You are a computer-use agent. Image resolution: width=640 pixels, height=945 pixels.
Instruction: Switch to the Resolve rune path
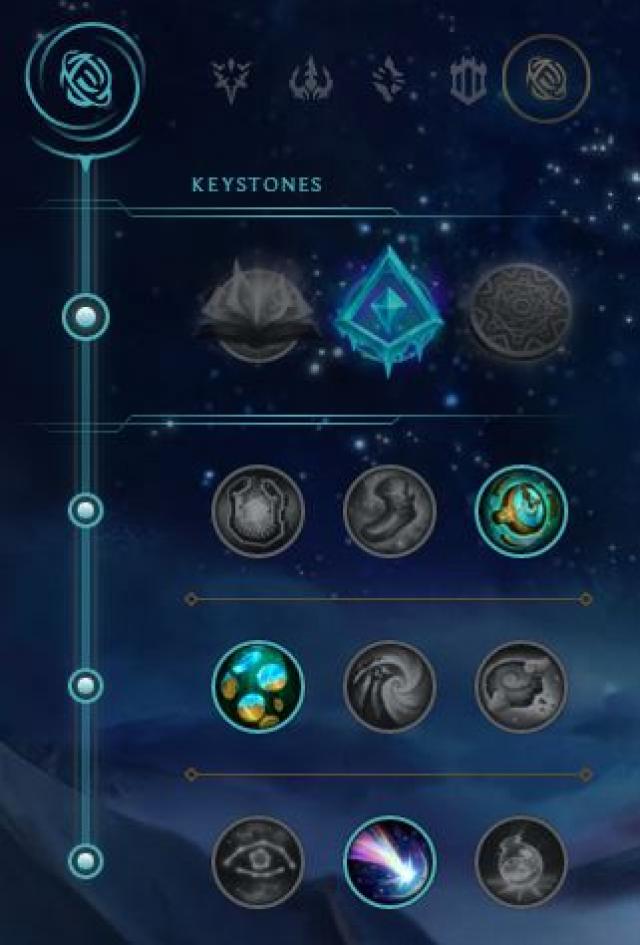point(466,81)
